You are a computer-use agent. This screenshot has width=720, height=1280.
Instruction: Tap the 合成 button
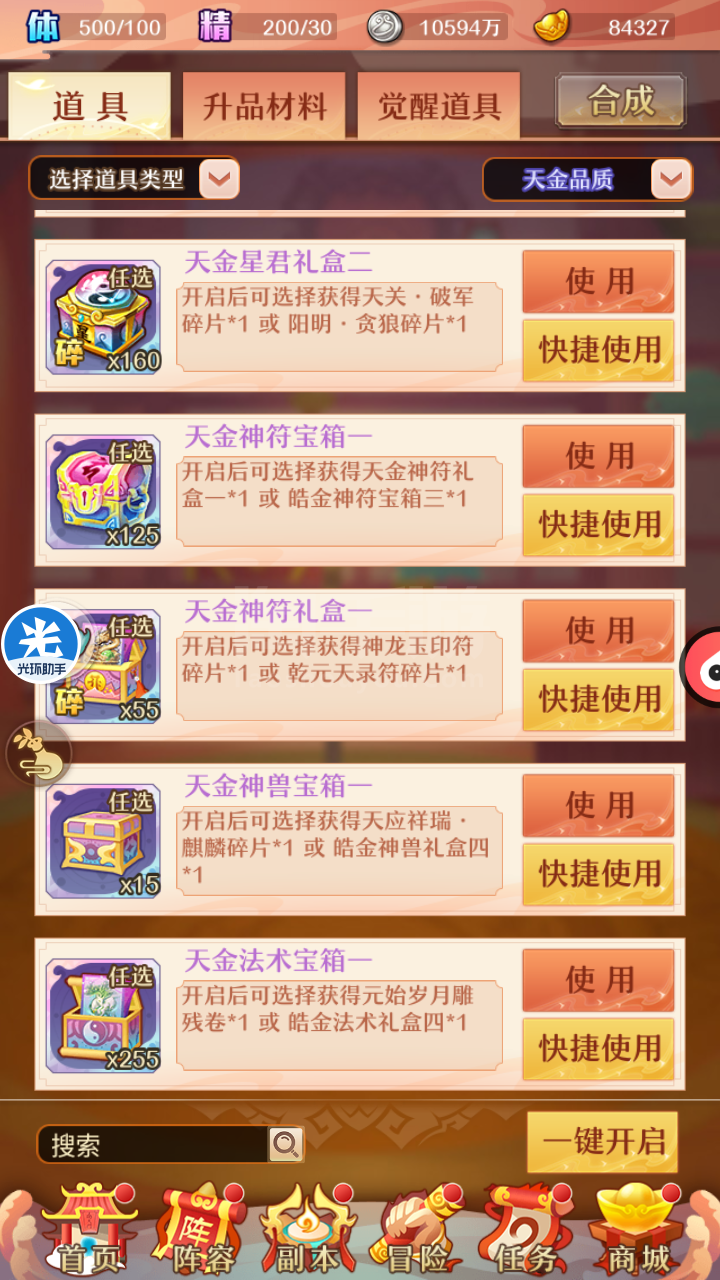[x=621, y=101]
